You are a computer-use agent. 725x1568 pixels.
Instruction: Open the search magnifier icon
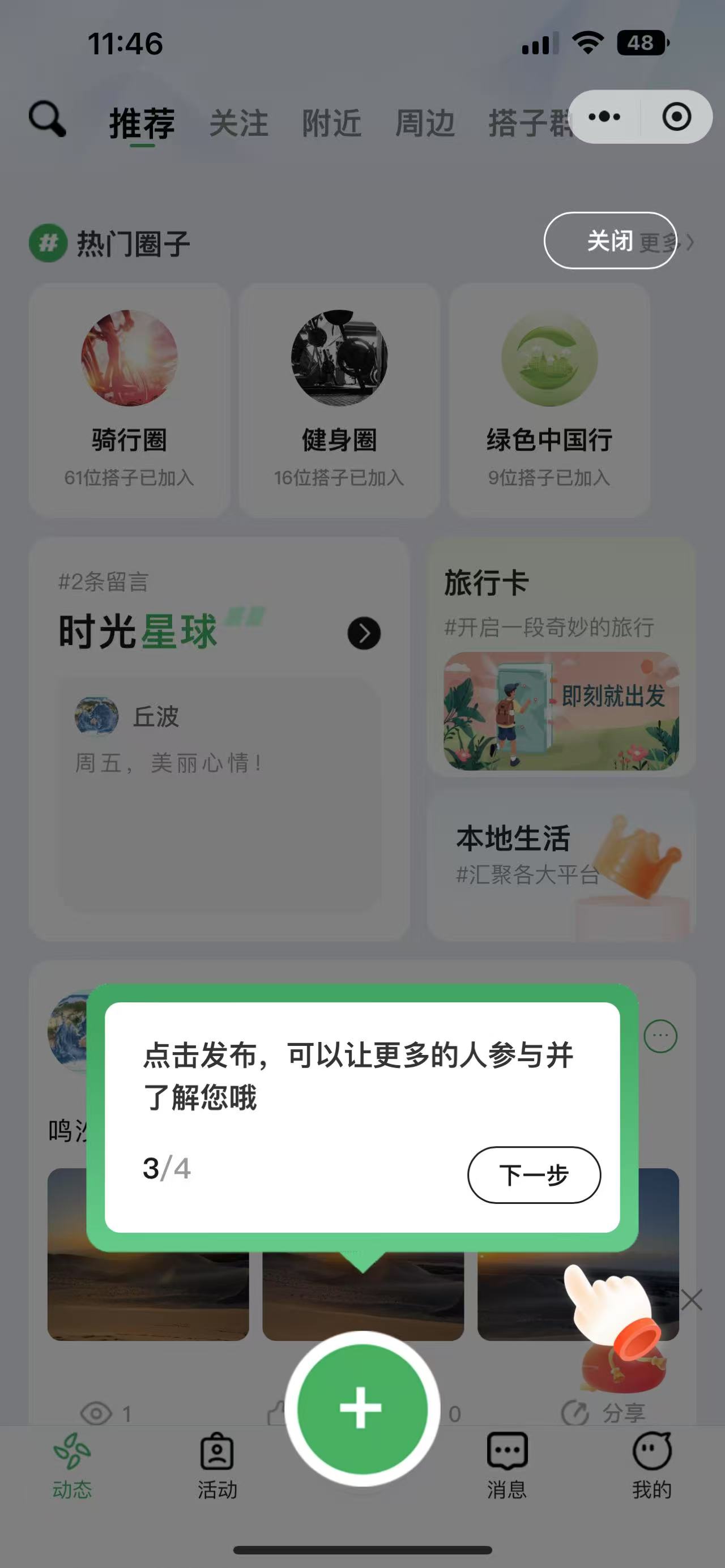coord(48,119)
